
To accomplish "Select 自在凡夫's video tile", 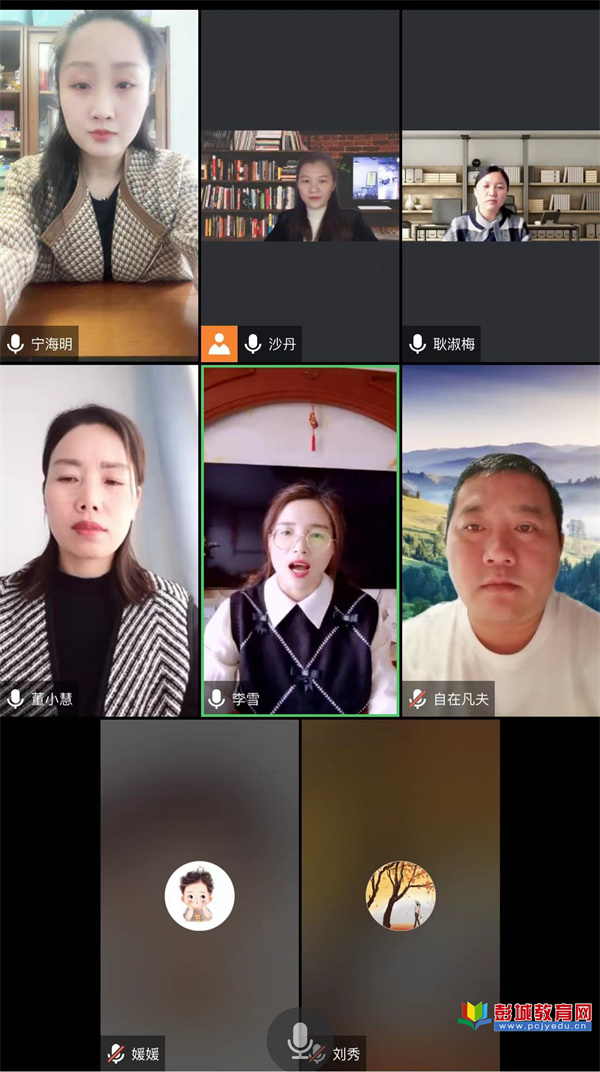I will pyautogui.click(x=500, y=540).
